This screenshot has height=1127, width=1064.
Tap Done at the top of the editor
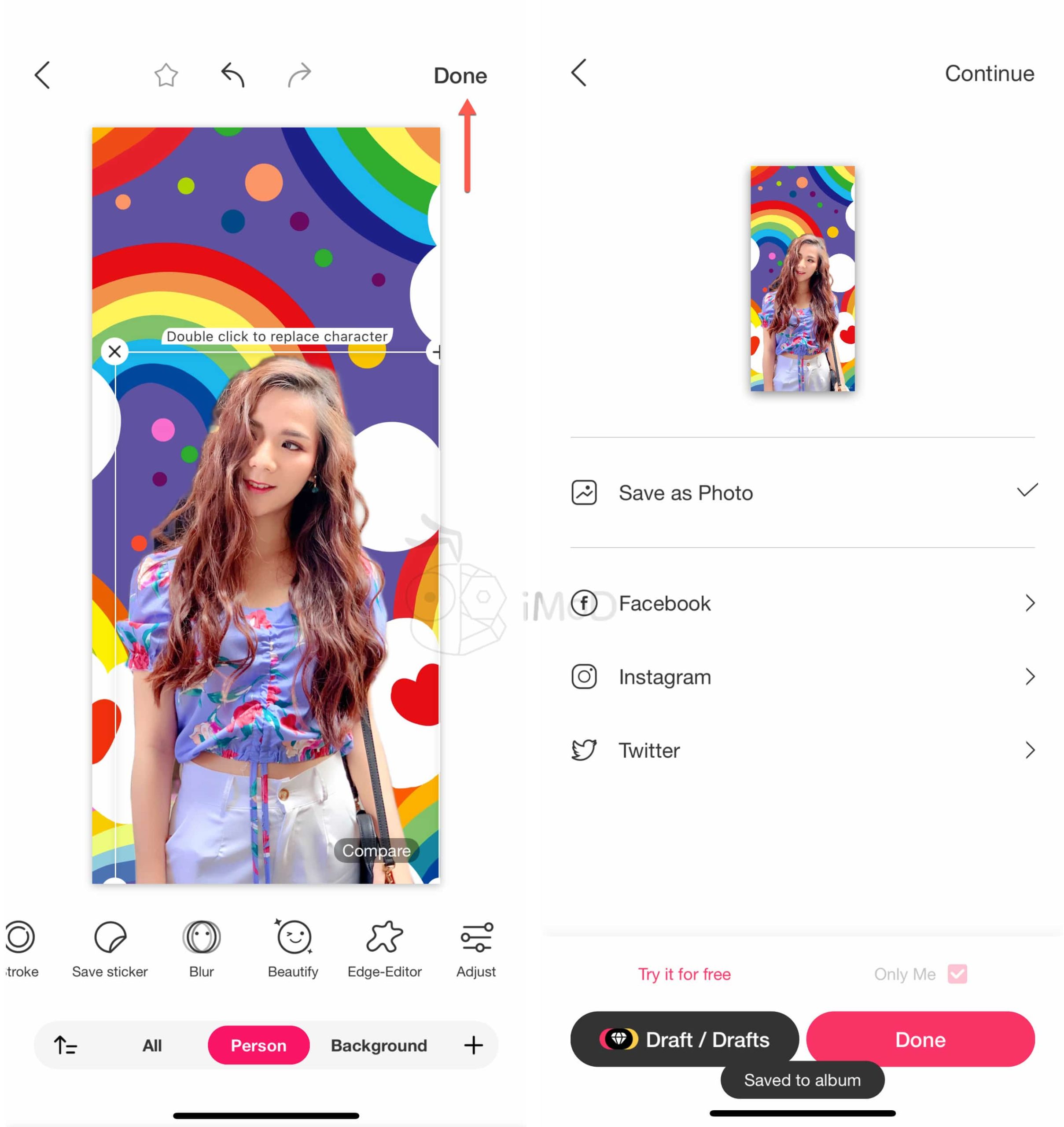[460, 75]
